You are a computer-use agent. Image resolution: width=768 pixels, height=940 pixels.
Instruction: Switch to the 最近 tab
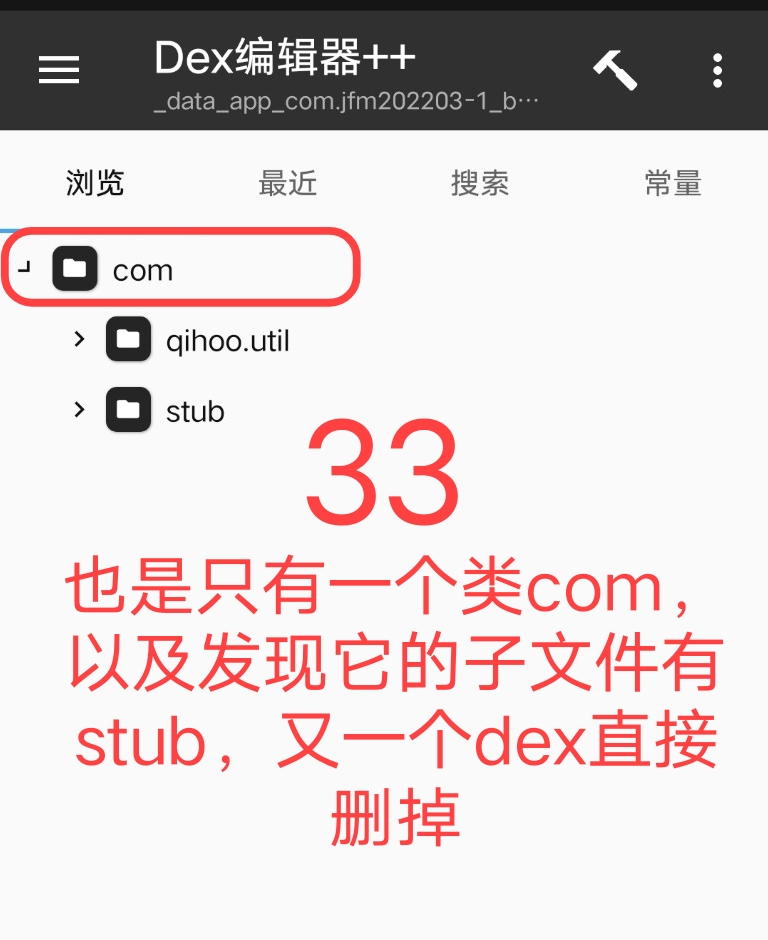(x=287, y=183)
